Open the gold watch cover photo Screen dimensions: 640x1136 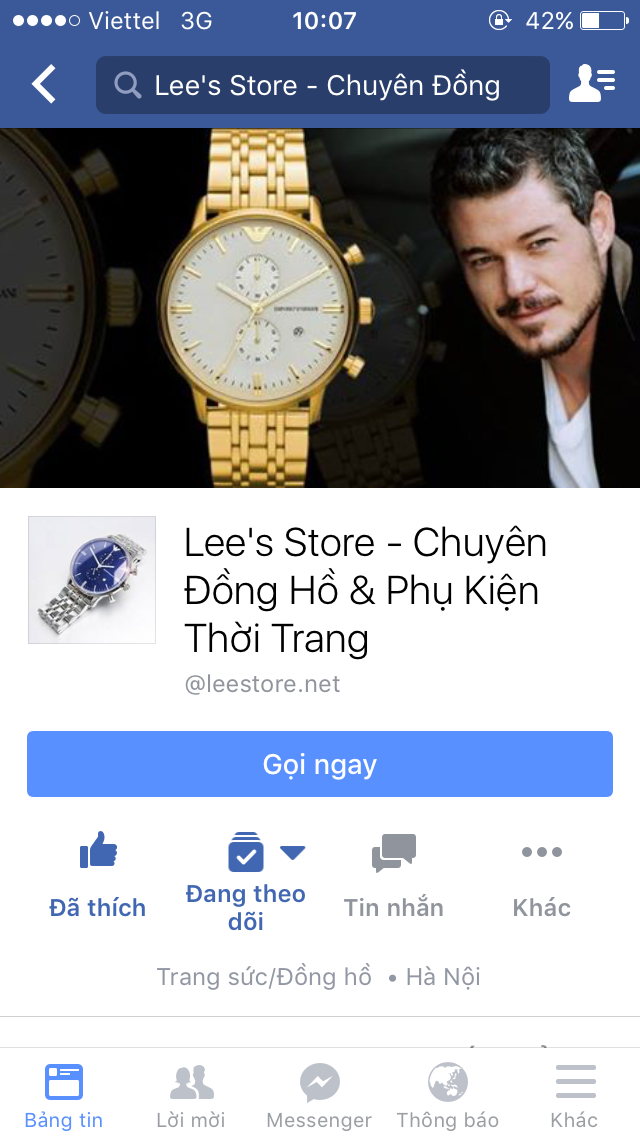320,308
